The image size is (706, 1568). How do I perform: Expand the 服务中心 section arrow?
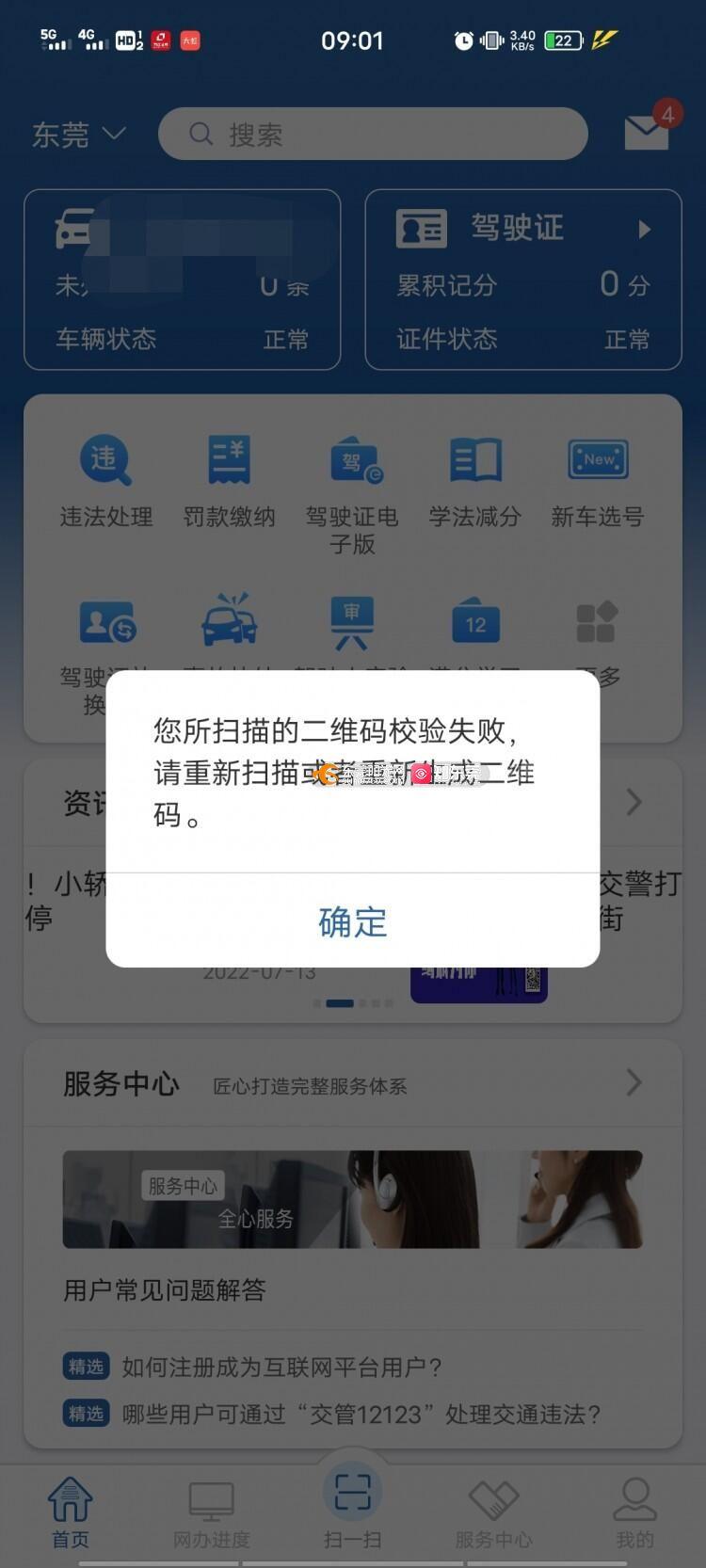point(634,1083)
